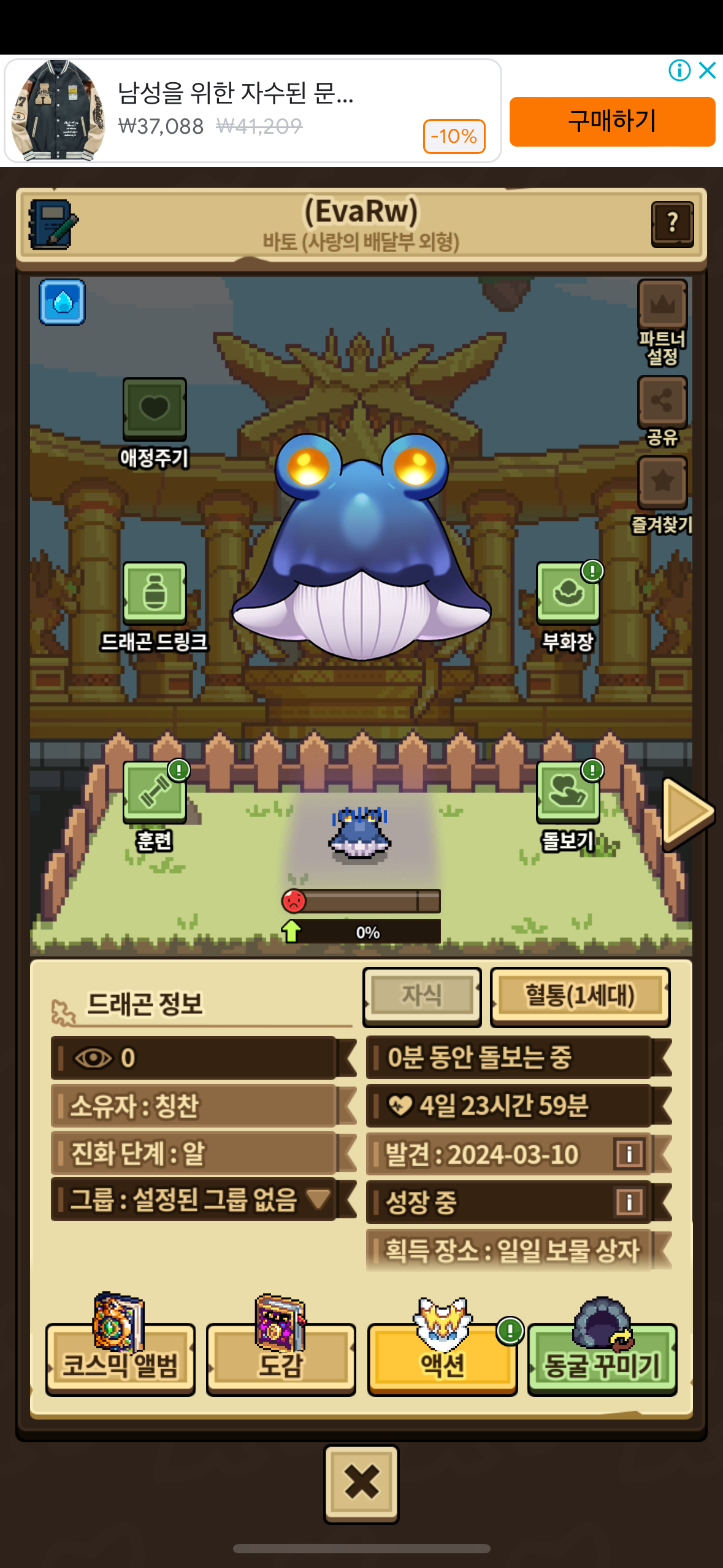Open the question mark help button
Viewport: 723px width, 1568px height.
click(x=672, y=224)
